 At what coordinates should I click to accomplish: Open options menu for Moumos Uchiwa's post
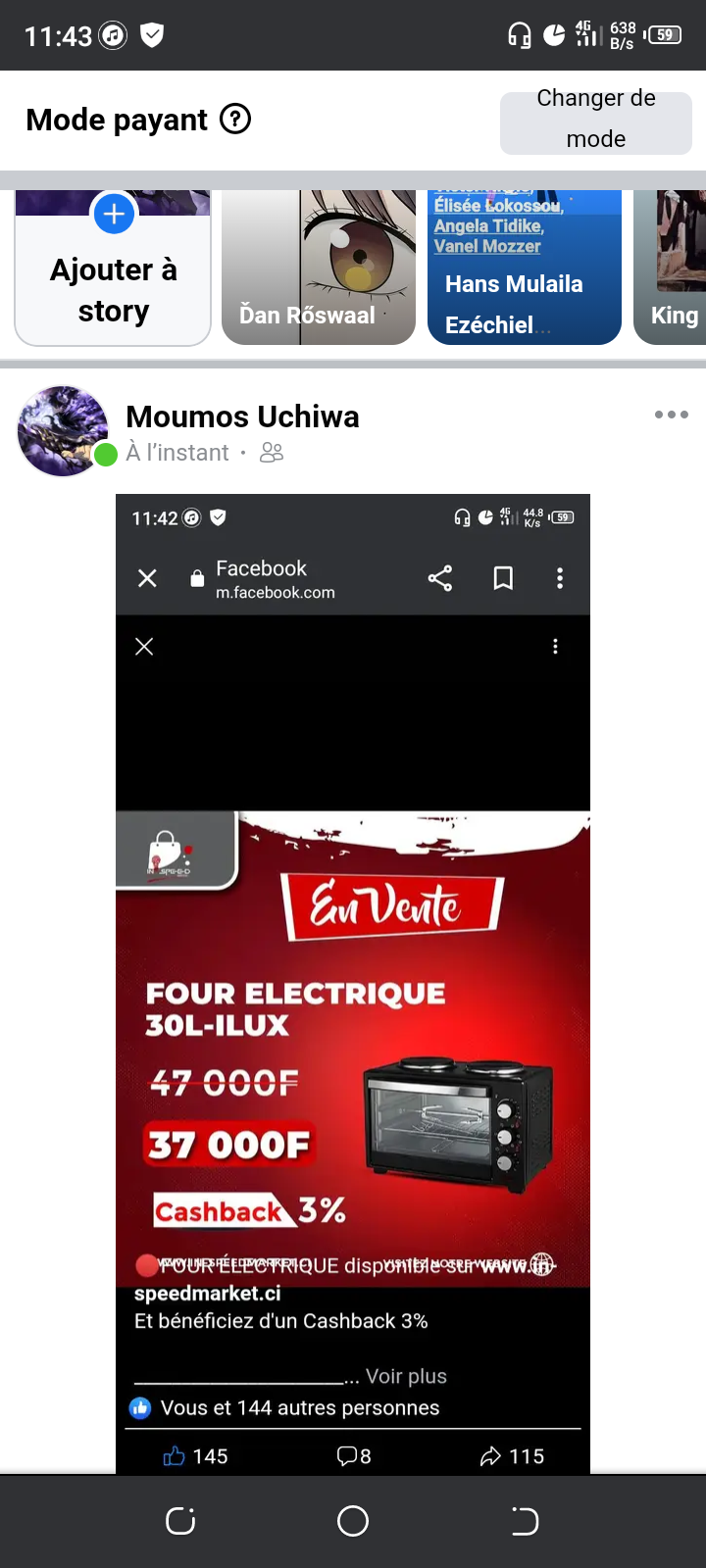coord(671,415)
